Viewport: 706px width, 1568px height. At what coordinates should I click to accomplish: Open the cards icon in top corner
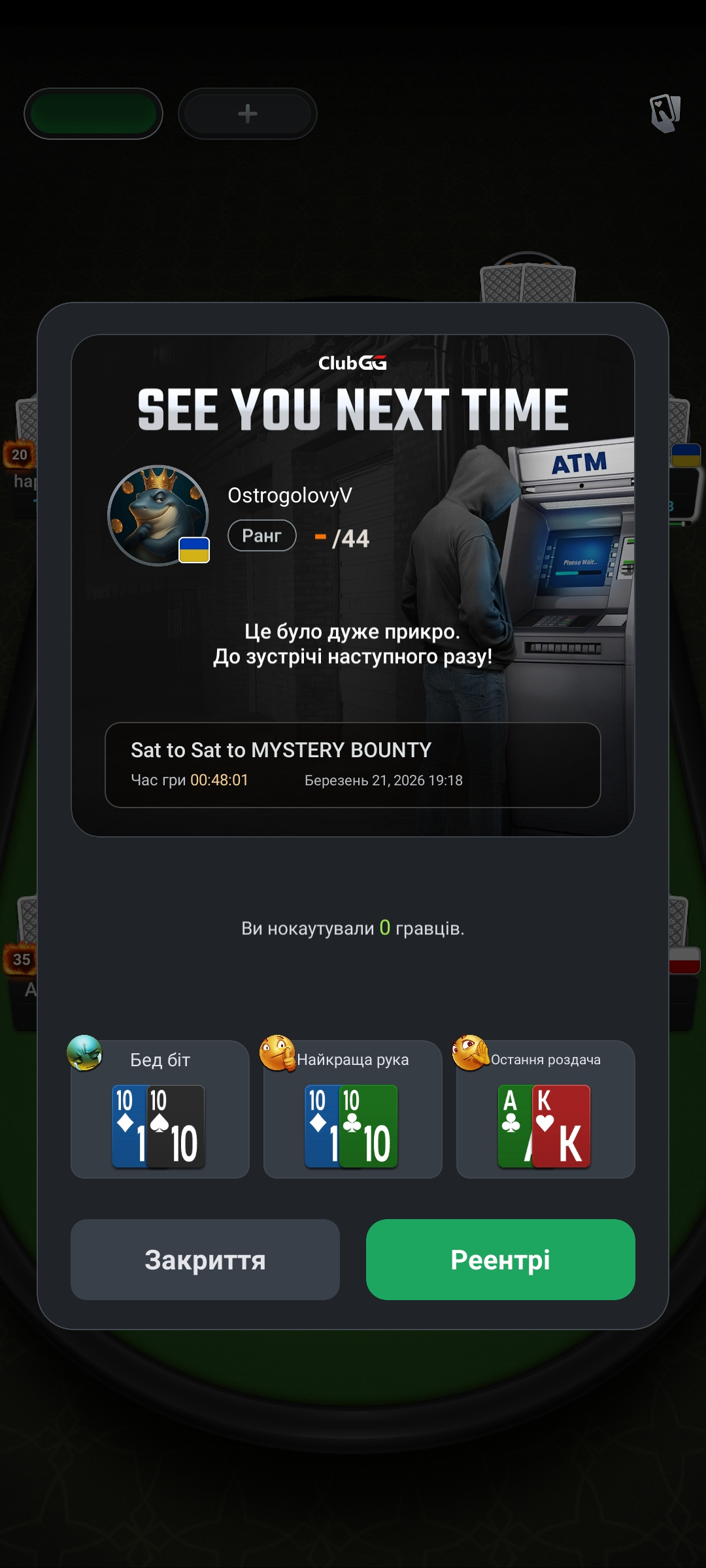coord(665,113)
